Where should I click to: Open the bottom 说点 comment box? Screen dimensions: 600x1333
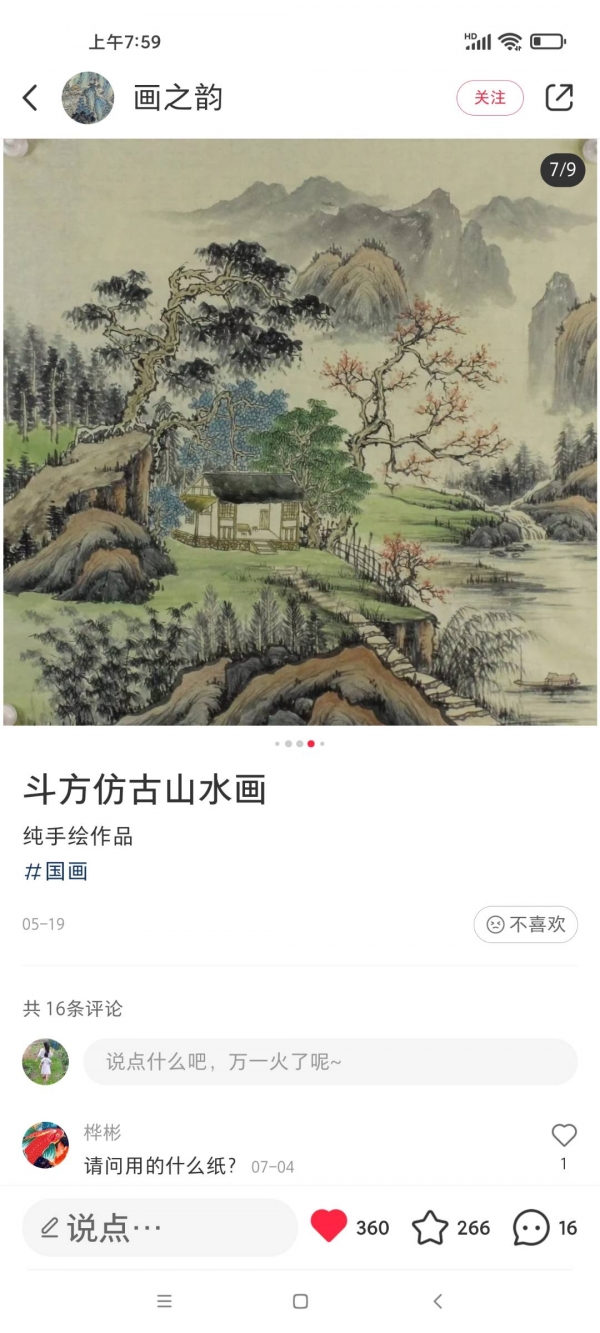[x=160, y=1228]
